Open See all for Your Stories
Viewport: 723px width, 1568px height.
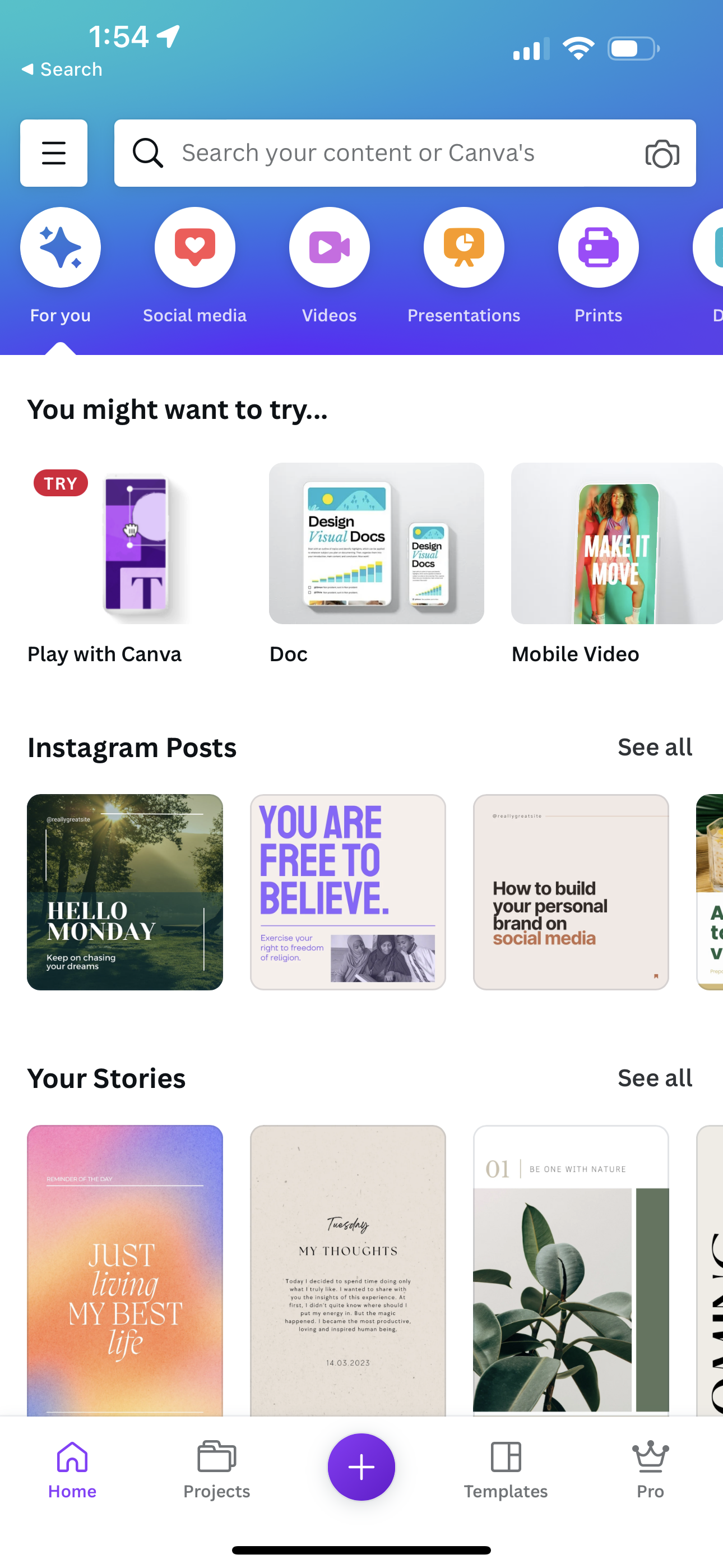(x=655, y=1077)
